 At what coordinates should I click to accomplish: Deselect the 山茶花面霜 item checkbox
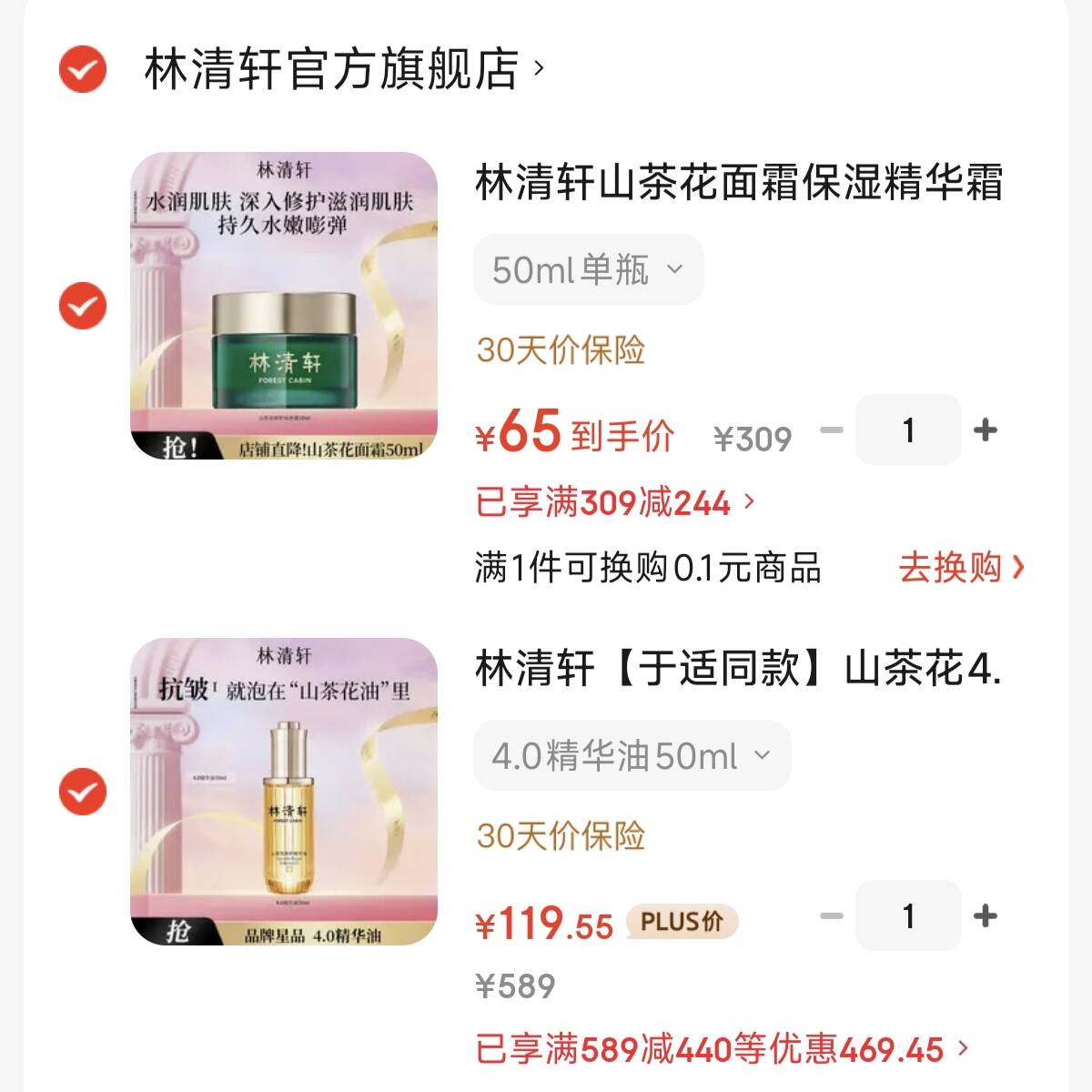(x=83, y=305)
